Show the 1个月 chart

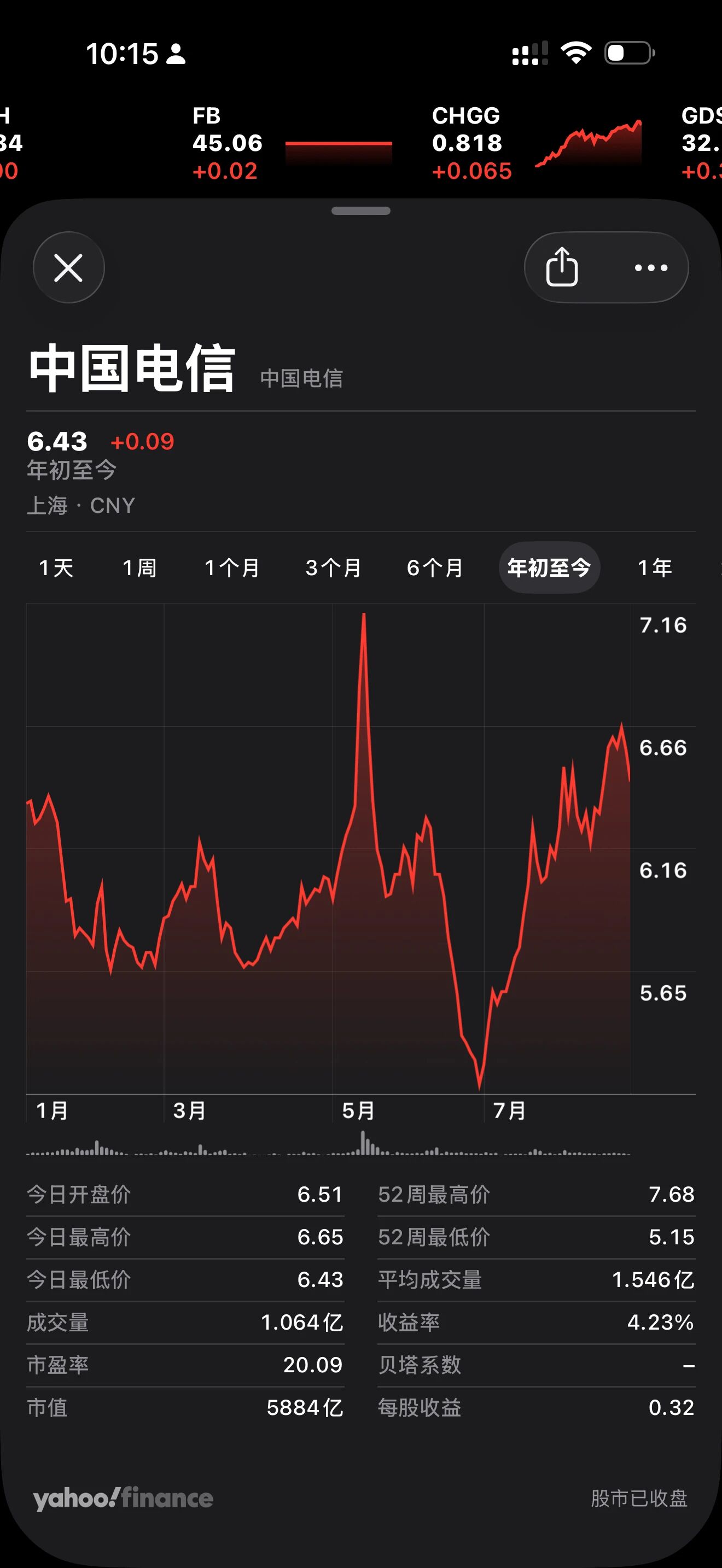(232, 567)
